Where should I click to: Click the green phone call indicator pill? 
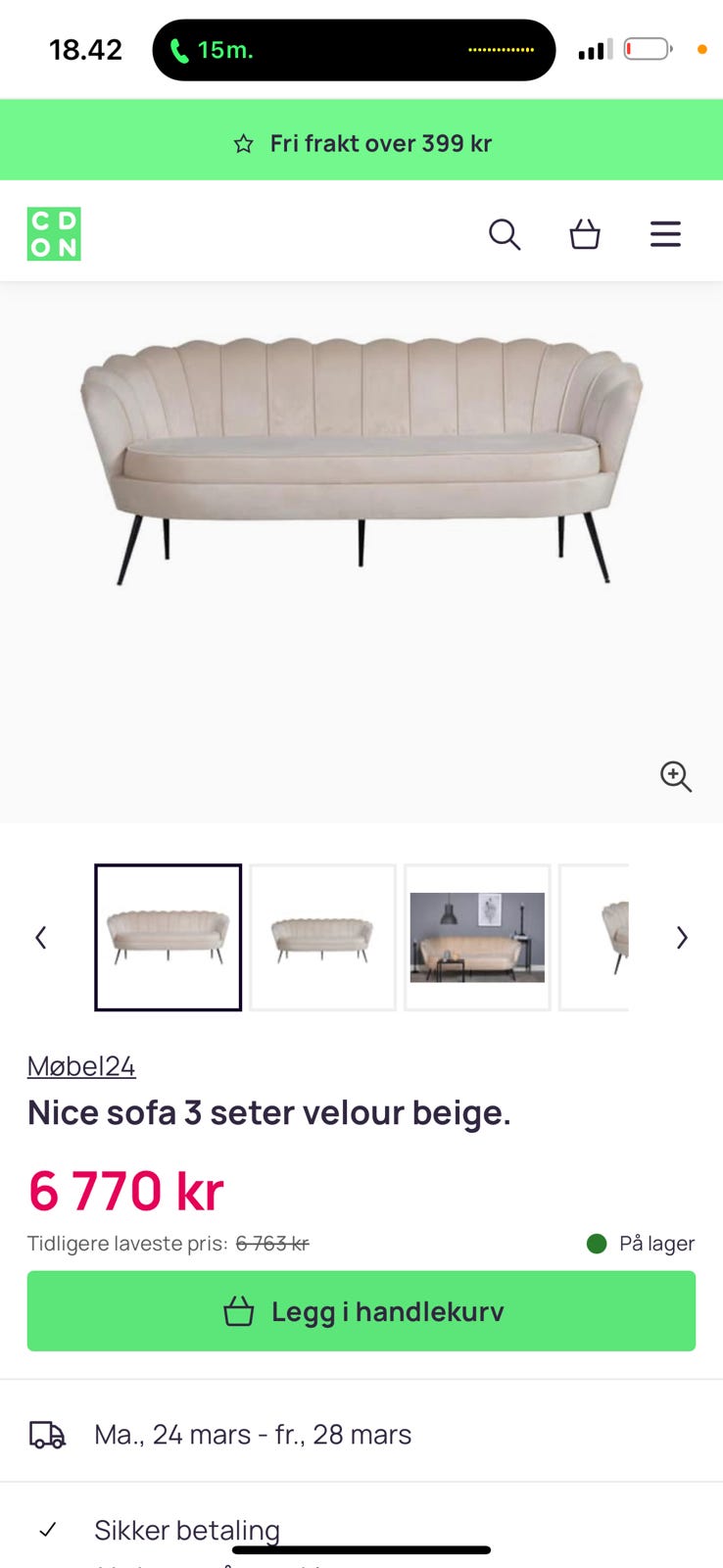tap(354, 49)
